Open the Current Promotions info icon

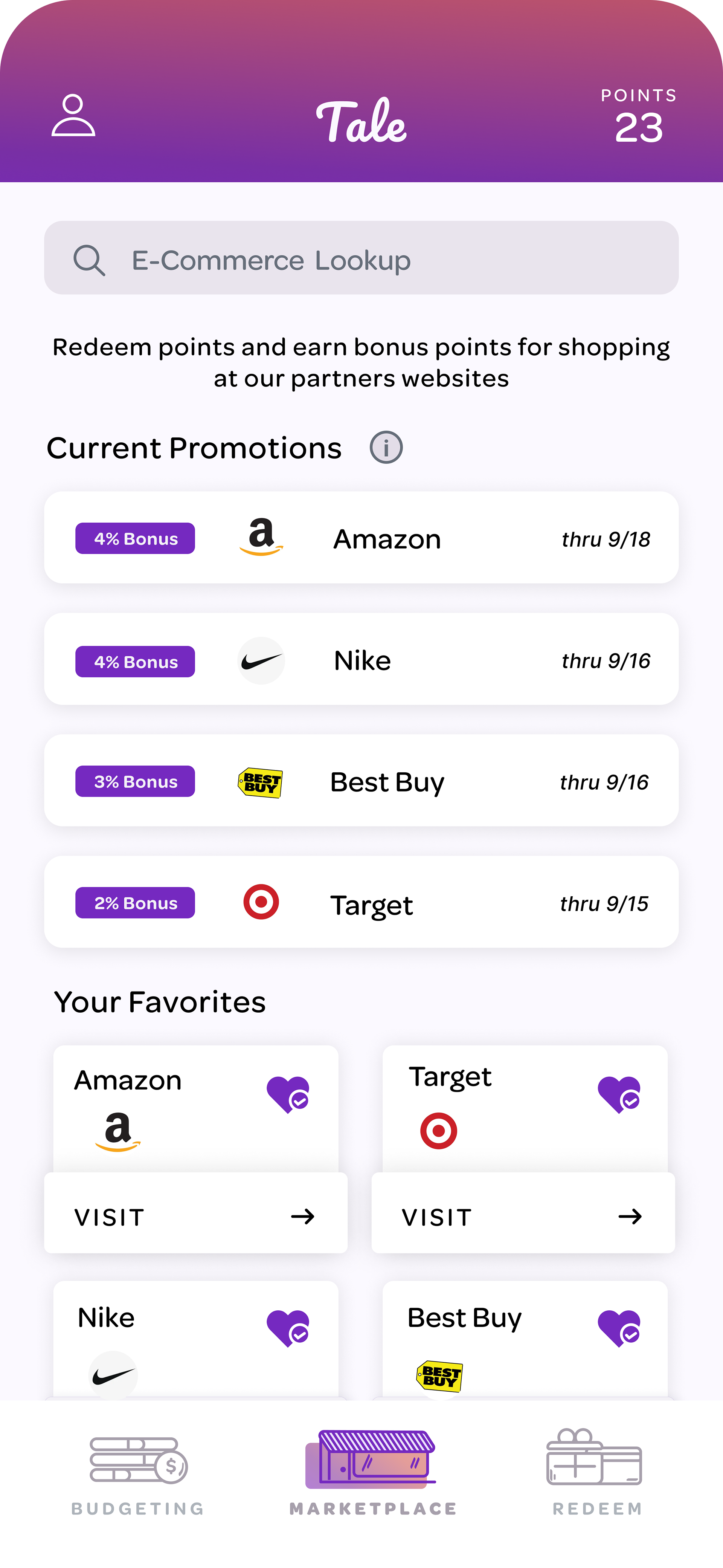[386, 448]
